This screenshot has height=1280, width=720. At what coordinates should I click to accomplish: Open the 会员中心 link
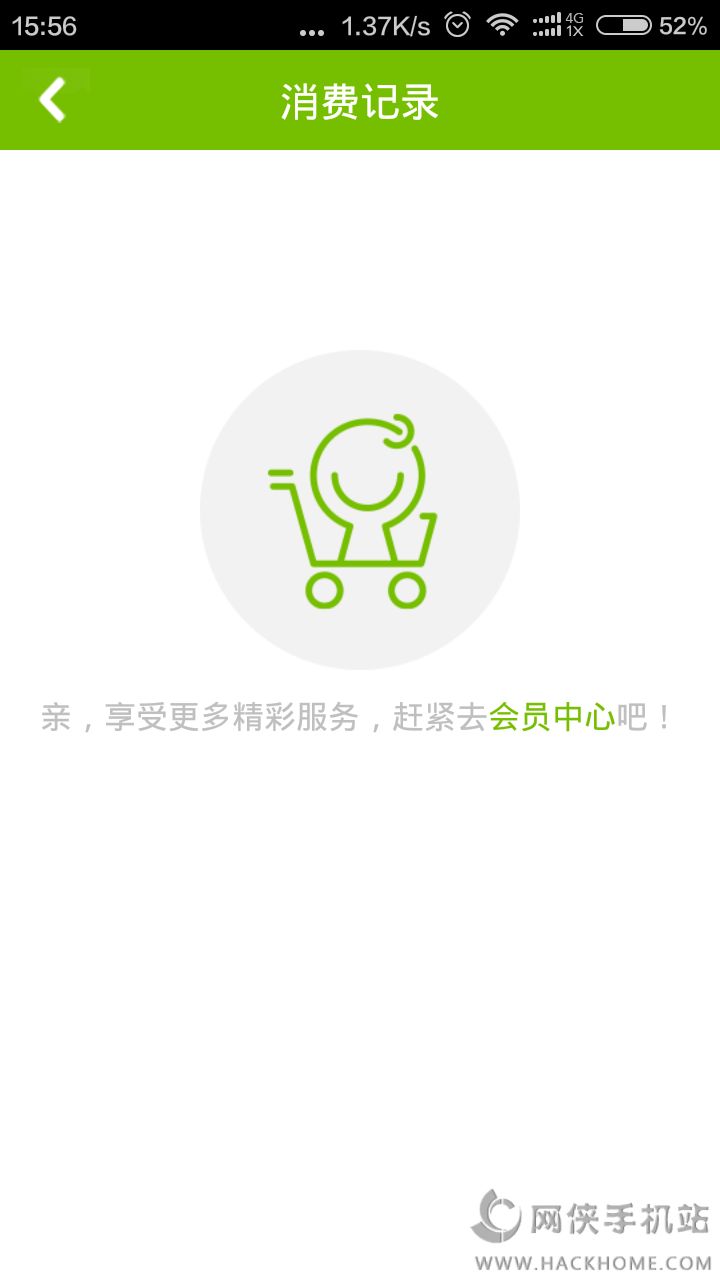click(x=550, y=717)
